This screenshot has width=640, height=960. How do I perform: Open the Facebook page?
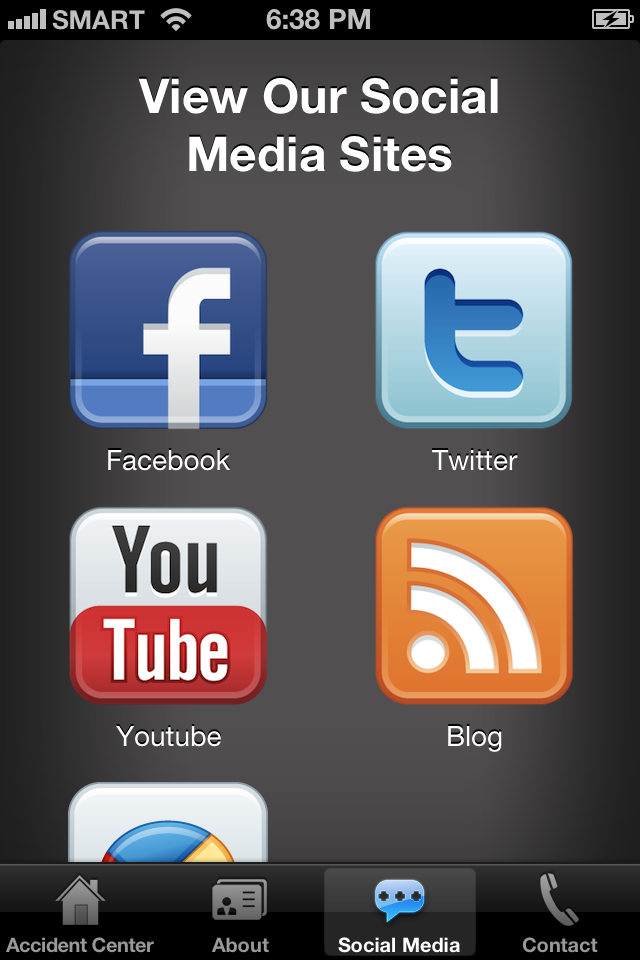(x=168, y=330)
